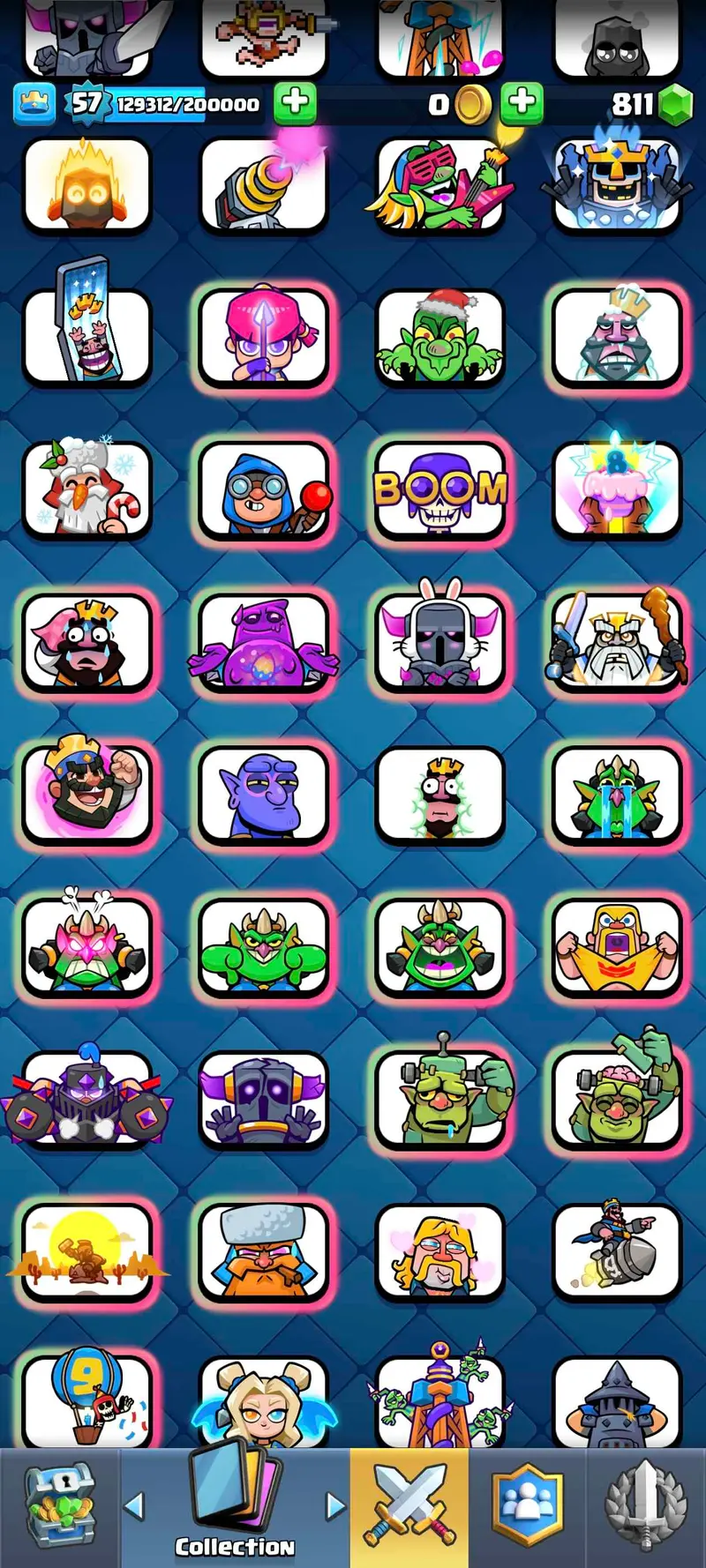Tap the birthday cake emote
This screenshot has width=706, height=1568.
[616, 489]
